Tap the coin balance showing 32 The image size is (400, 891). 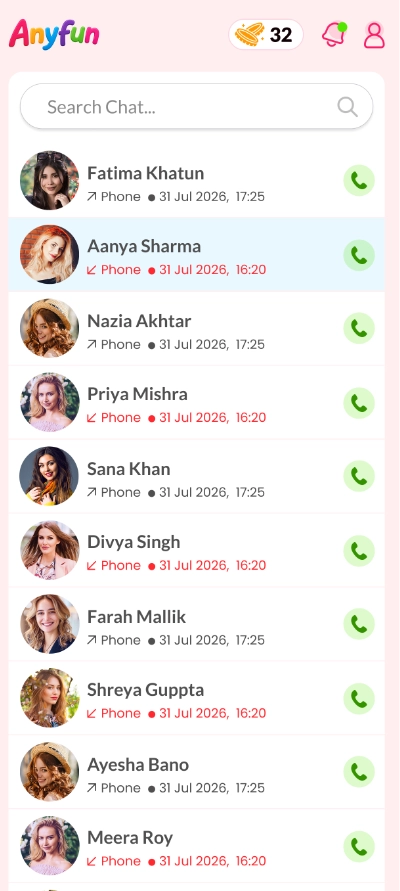click(266, 35)
